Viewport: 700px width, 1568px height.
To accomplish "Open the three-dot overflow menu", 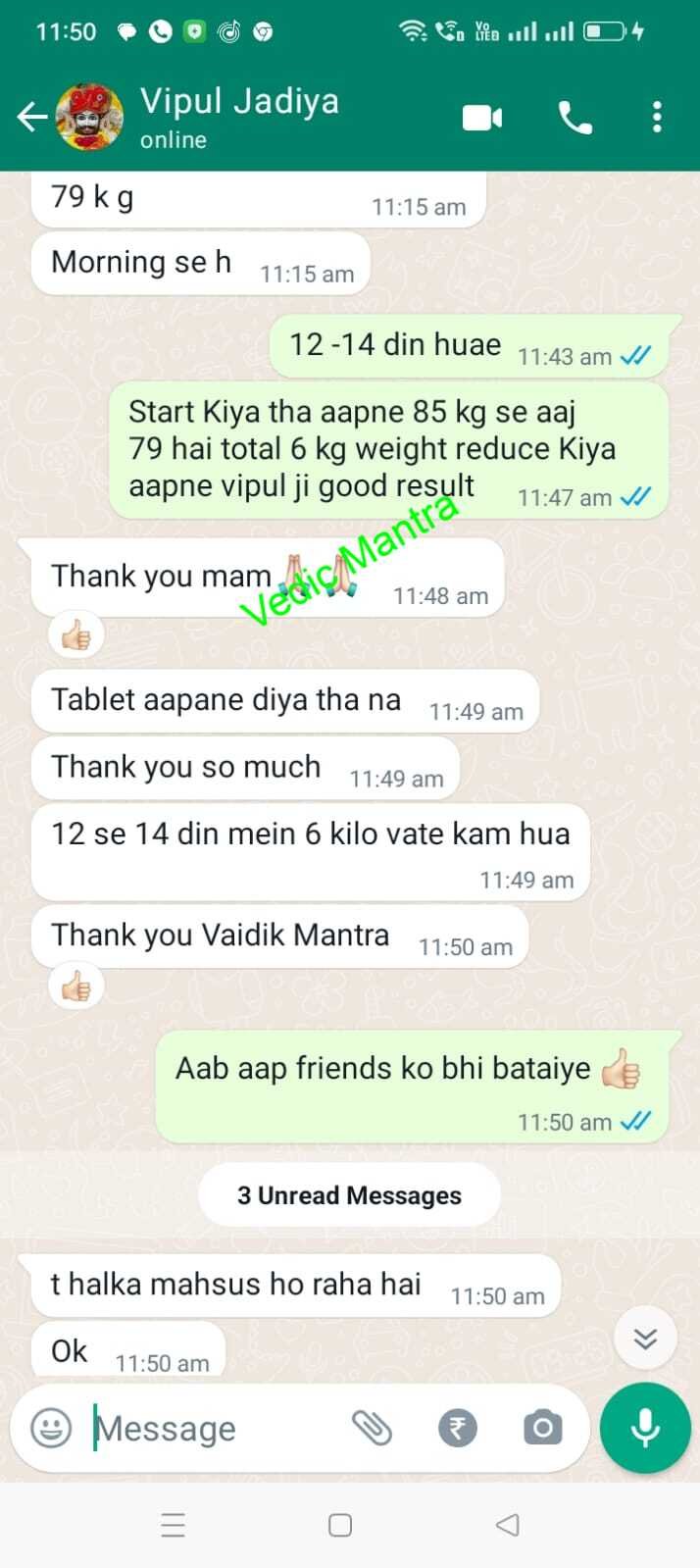I will point(657,117).
